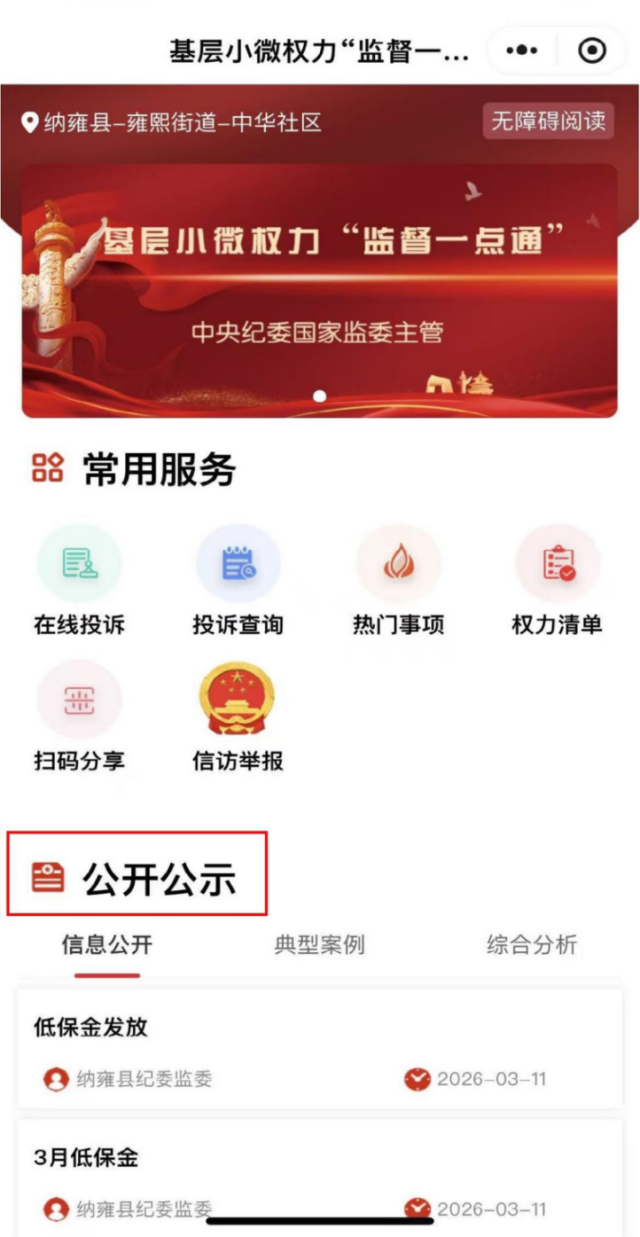Open 信访举报 service
The height and width of the screenshot is (1237, 640).
click(238, 717)
